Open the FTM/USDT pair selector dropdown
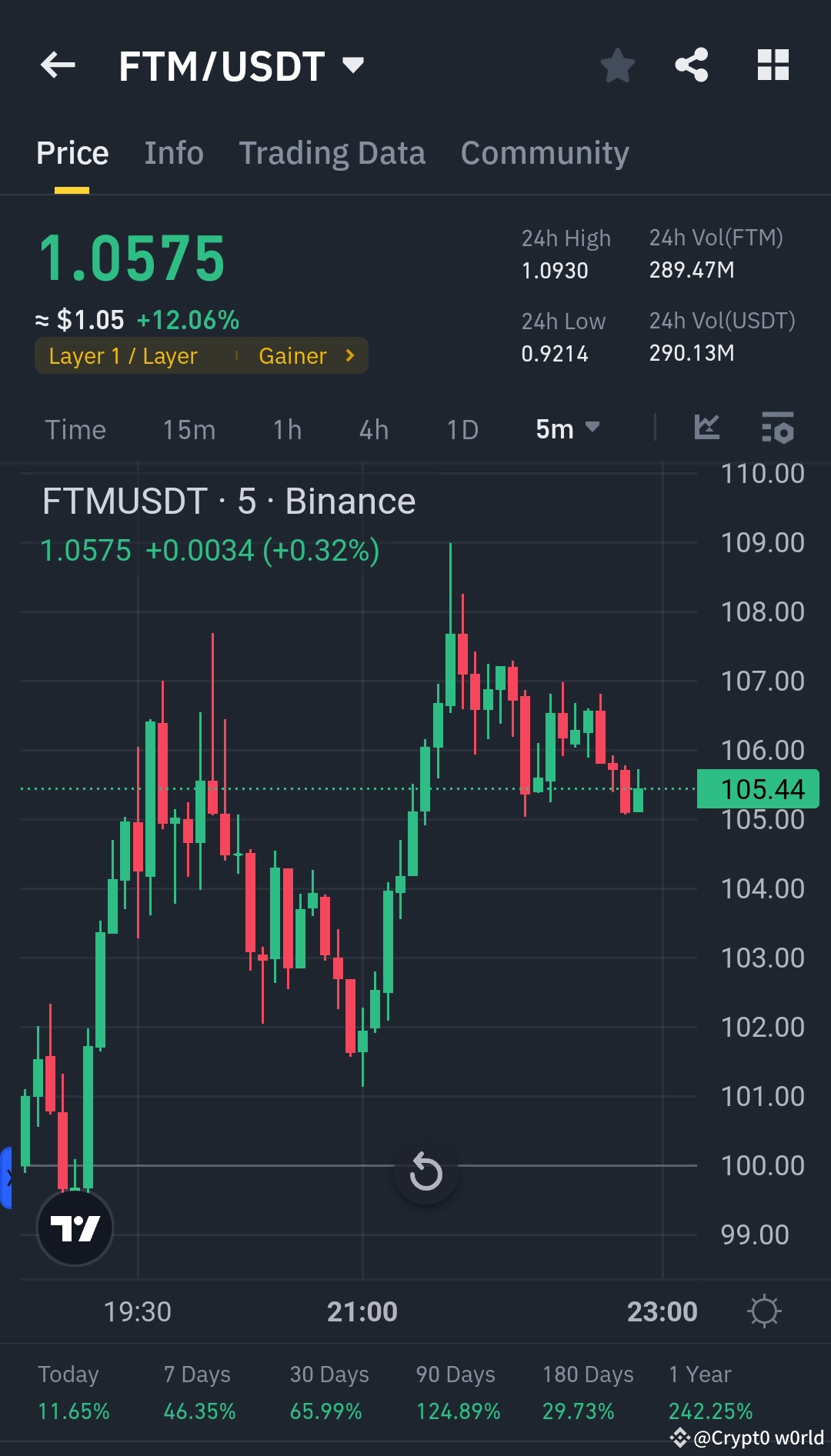Image resolution: width=831 pixels, height=1456 pixels. [x=352, y=65]
